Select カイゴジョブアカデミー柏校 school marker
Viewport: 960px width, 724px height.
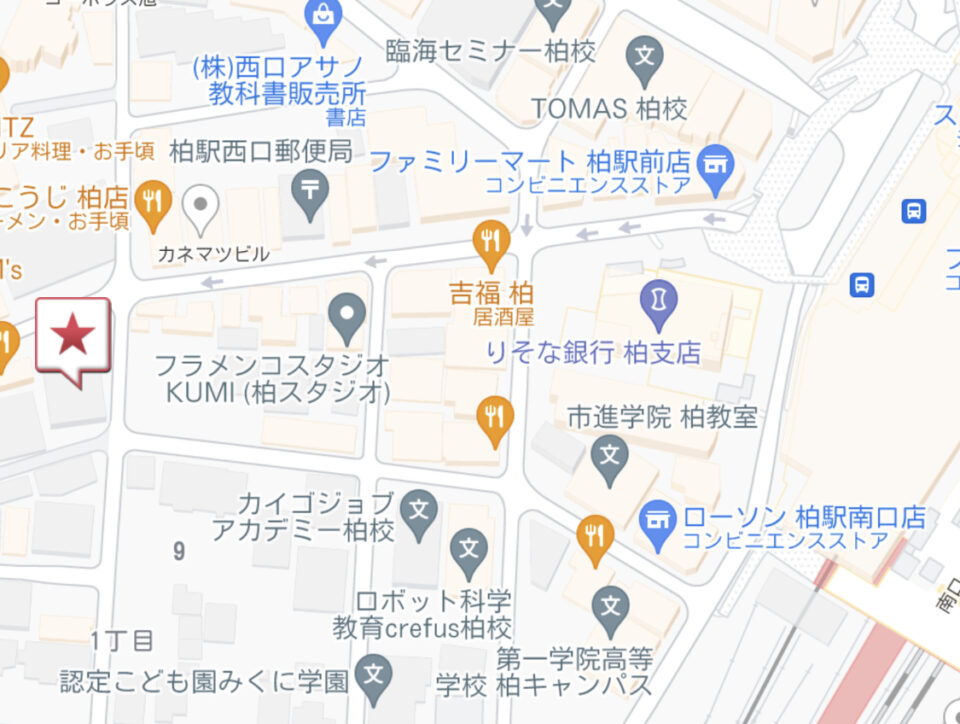tap(419, 510)
